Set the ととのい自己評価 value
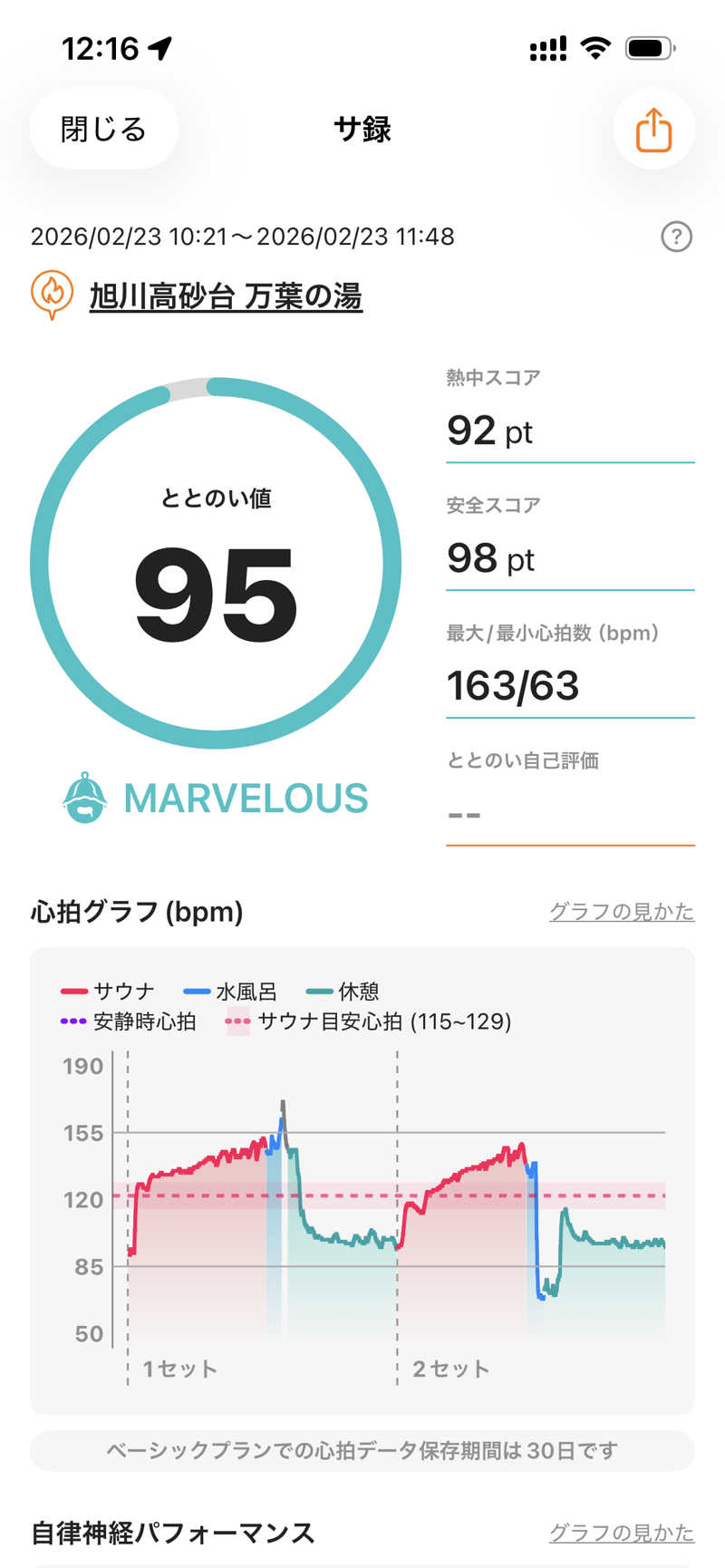The image size is (725, 1568). (569, 813)
